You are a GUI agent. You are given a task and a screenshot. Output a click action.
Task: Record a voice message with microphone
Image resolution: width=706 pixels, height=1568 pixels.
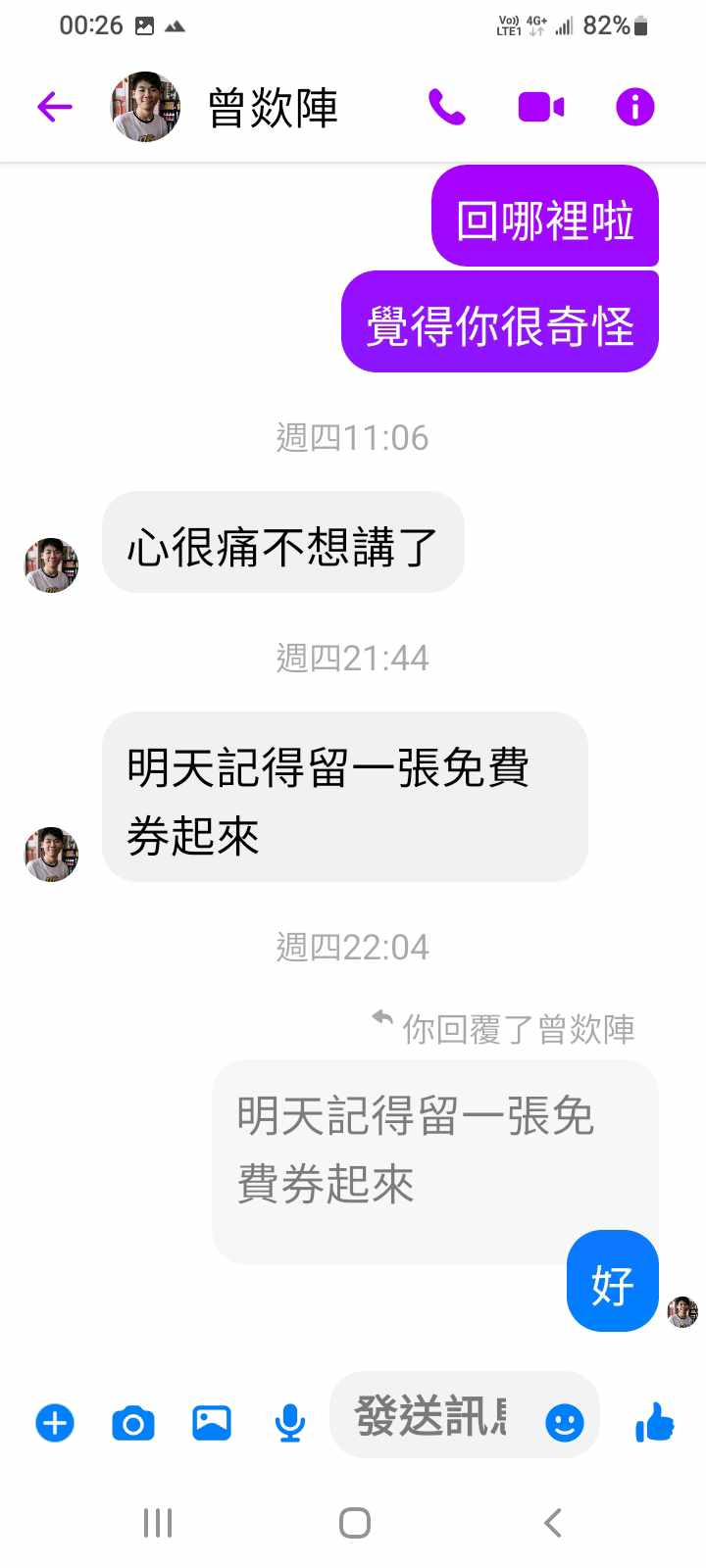(x=289, y=1423)
